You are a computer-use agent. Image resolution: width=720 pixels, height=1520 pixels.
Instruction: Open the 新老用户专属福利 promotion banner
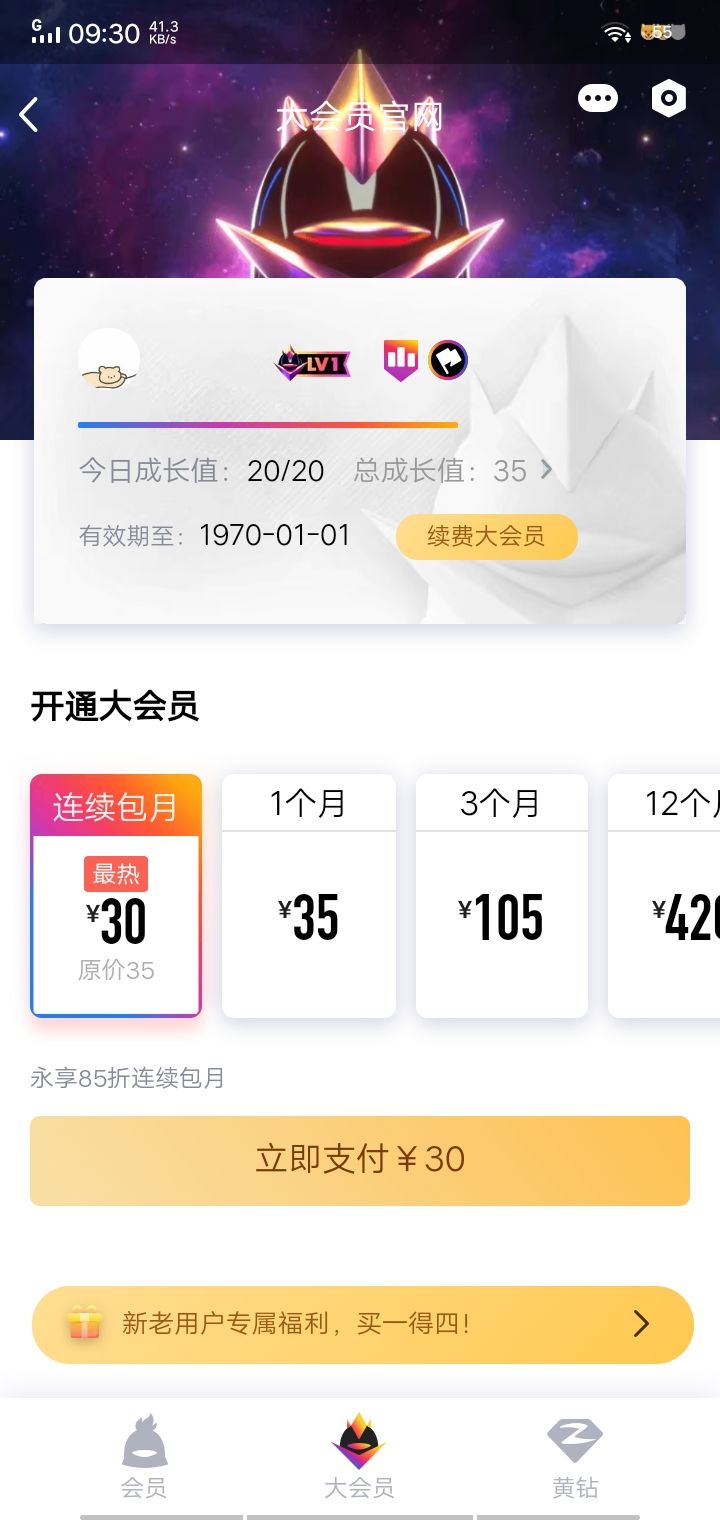point(362,1324)
